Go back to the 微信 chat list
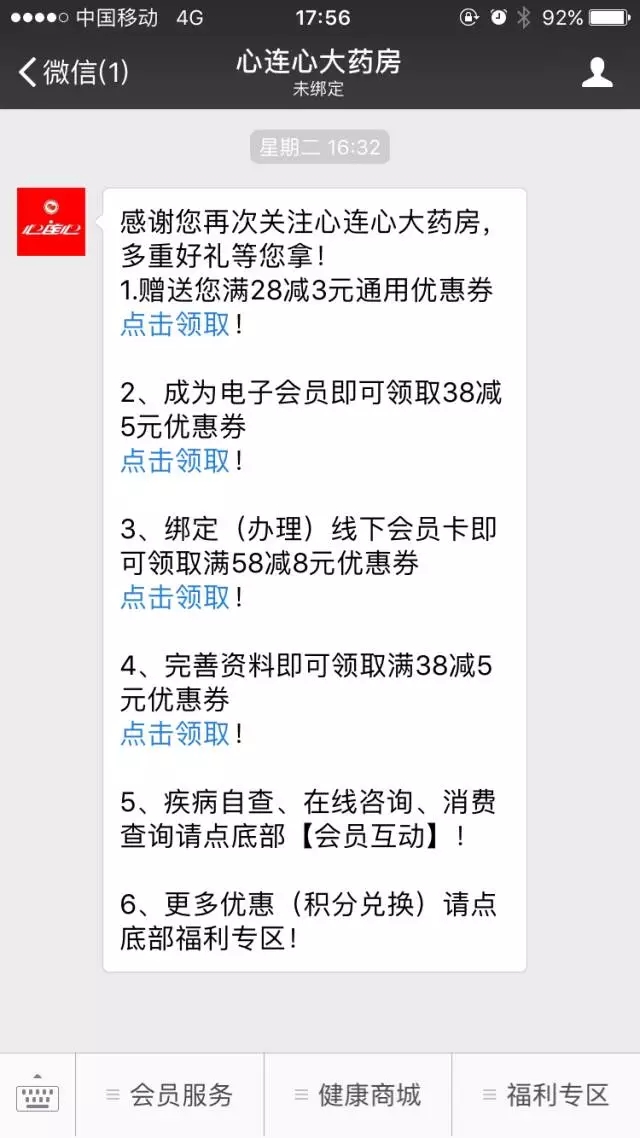This screenshot has width=640, height=1138. pyautogui.click(x=72, y=72)
